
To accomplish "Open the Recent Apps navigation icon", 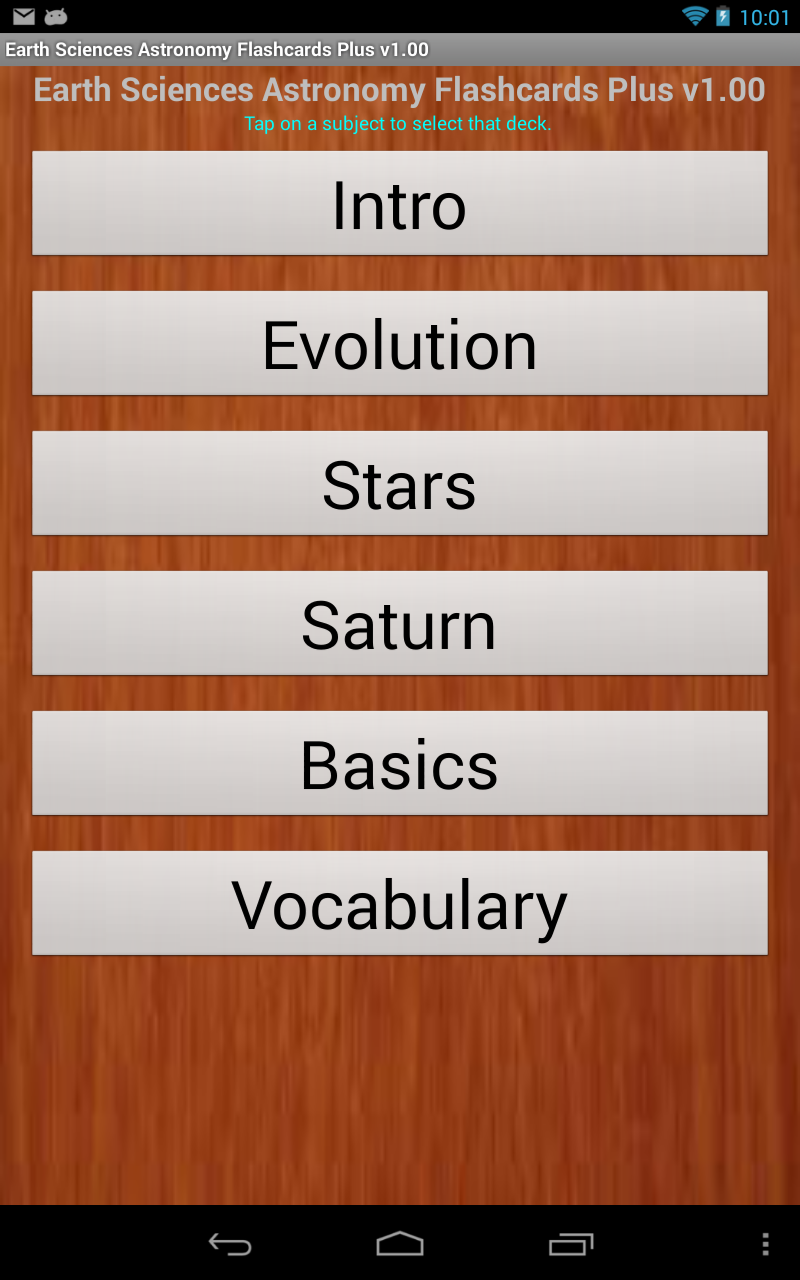I will tap(570, 1245).
